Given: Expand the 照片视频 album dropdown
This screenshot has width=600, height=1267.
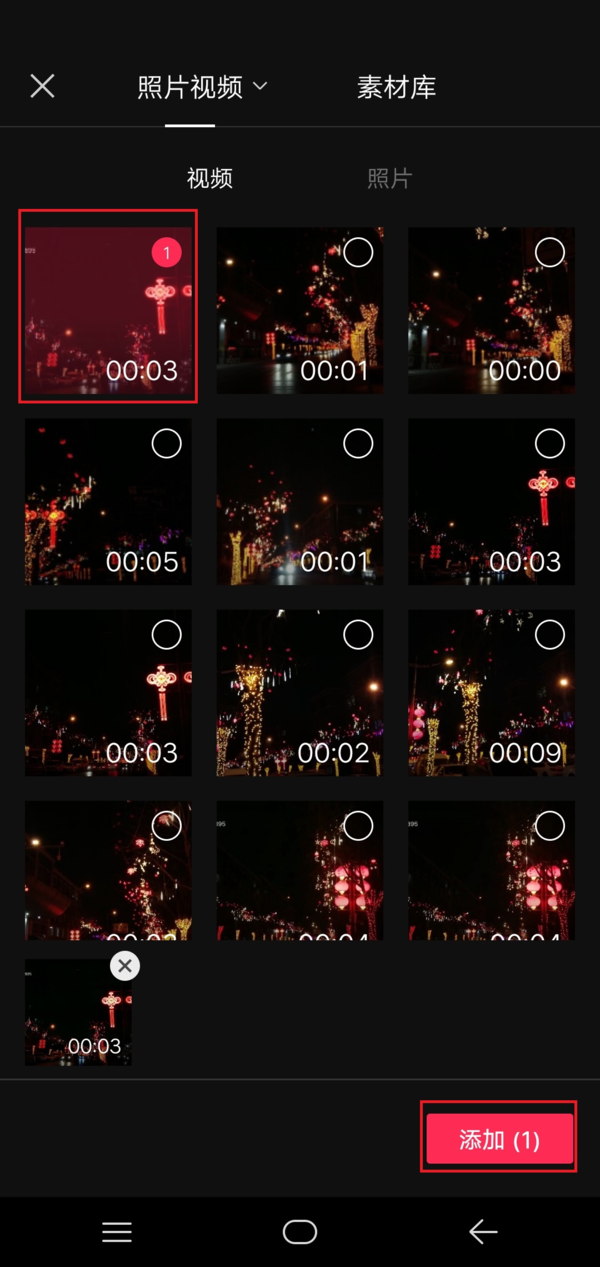Looking at the screenshot, I should click(x=203, y=87).
